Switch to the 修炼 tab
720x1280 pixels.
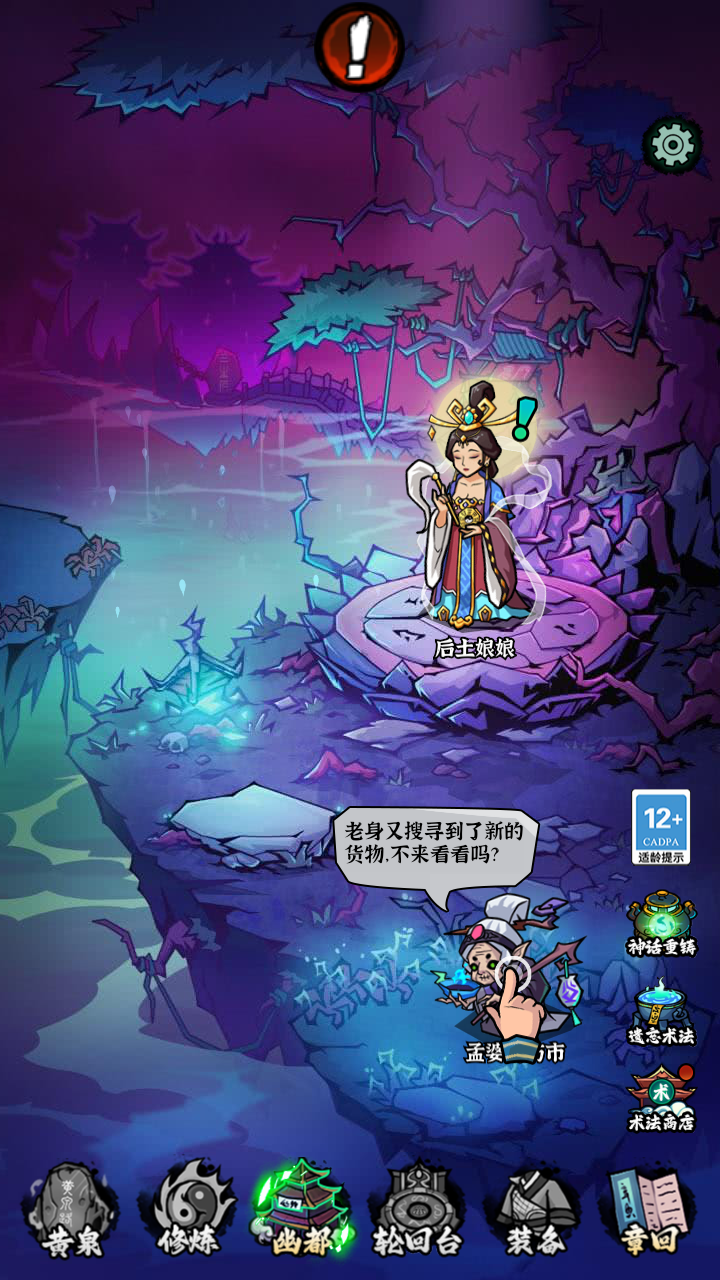coord(187,1210)
